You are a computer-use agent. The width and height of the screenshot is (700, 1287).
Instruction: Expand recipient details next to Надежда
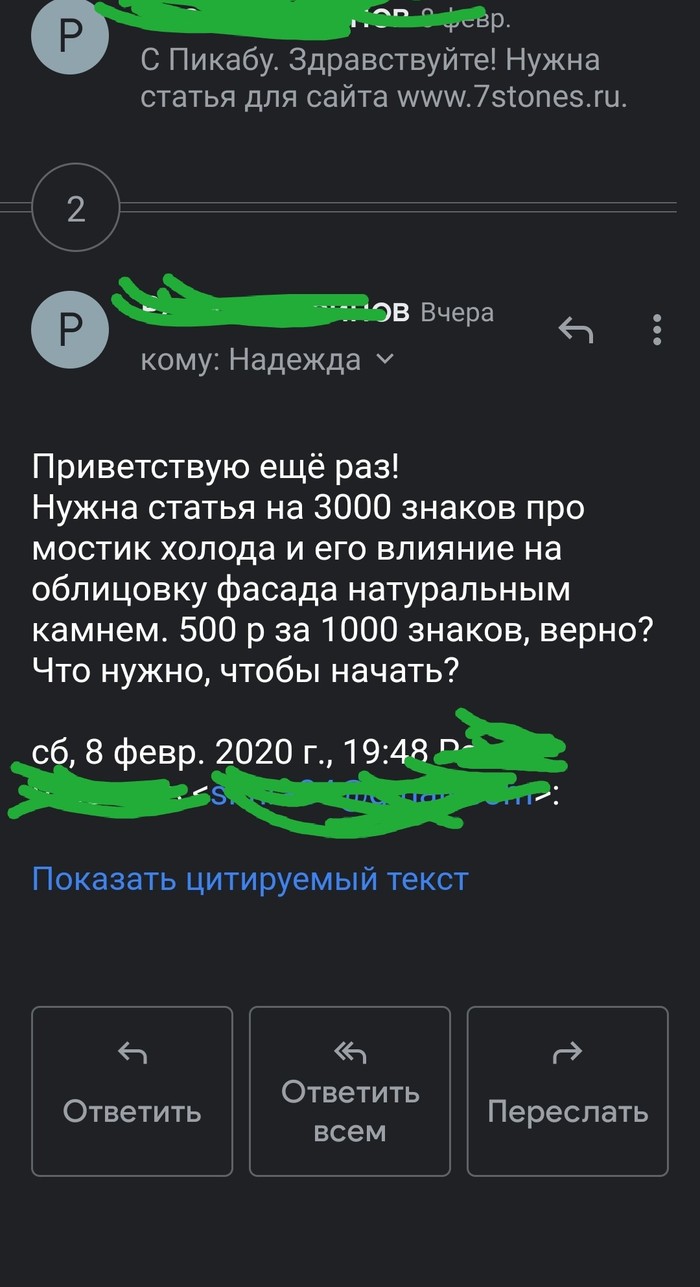click(x=384, y=359)
